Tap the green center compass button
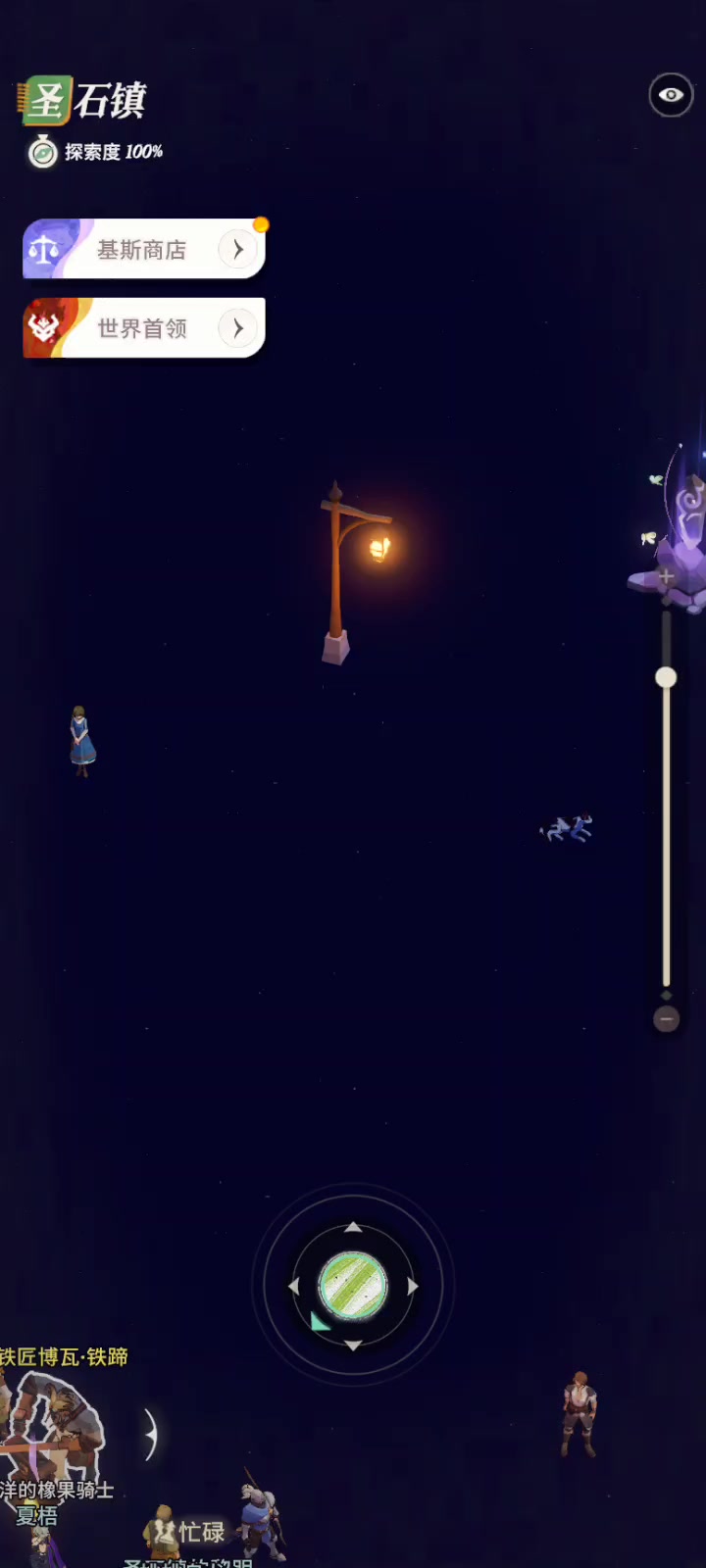This screenshot has width=706, height=1568. click(353, 1285)
